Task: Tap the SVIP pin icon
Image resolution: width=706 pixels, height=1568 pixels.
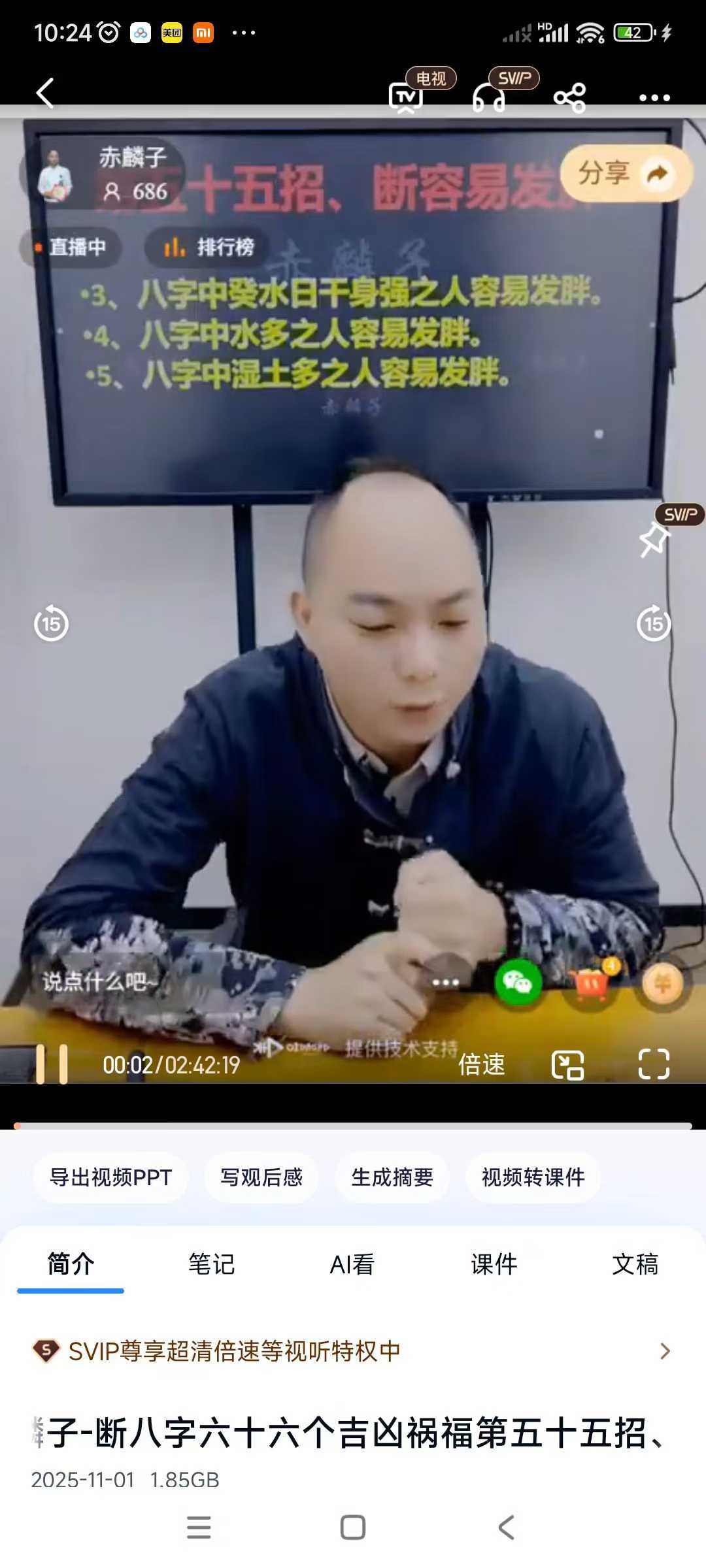Action: pos(654,540)
